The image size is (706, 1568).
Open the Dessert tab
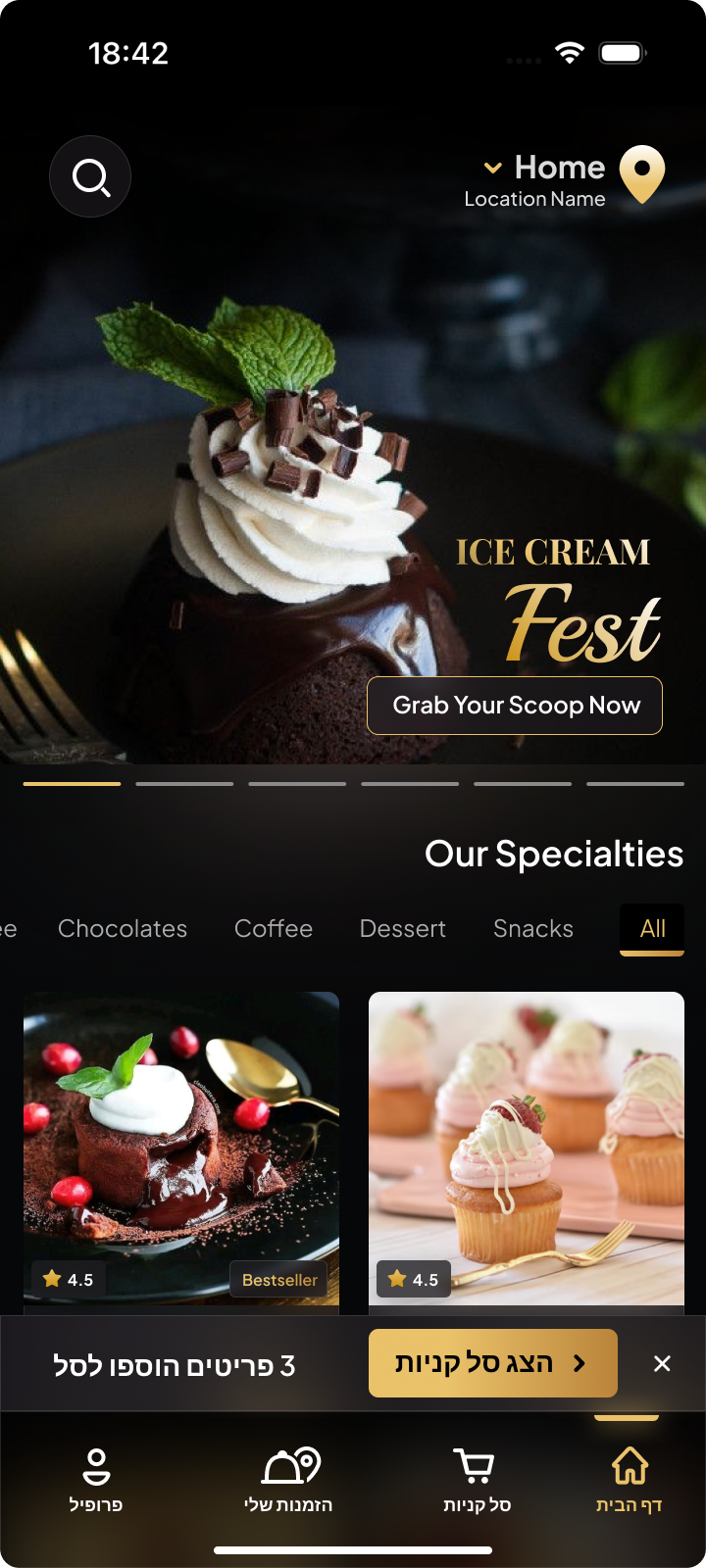coord(402,929)
